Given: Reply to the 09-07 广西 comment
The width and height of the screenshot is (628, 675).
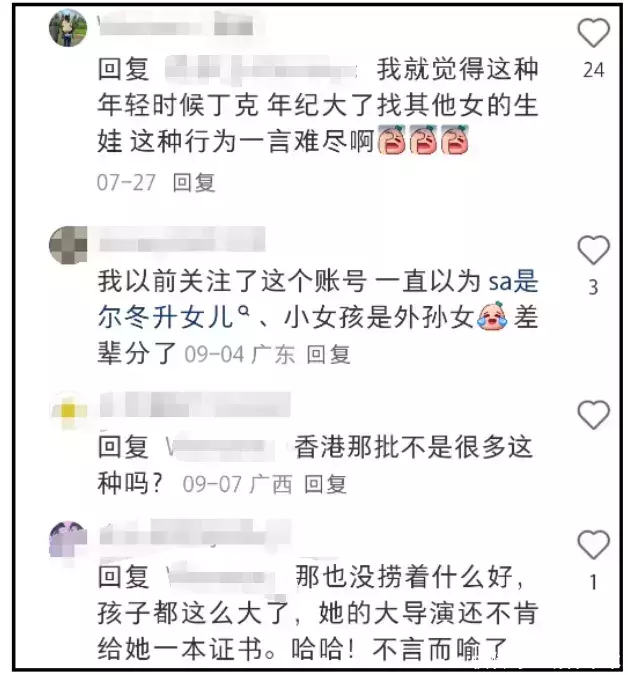Looking at the screenshot, I should click(325, 484).
